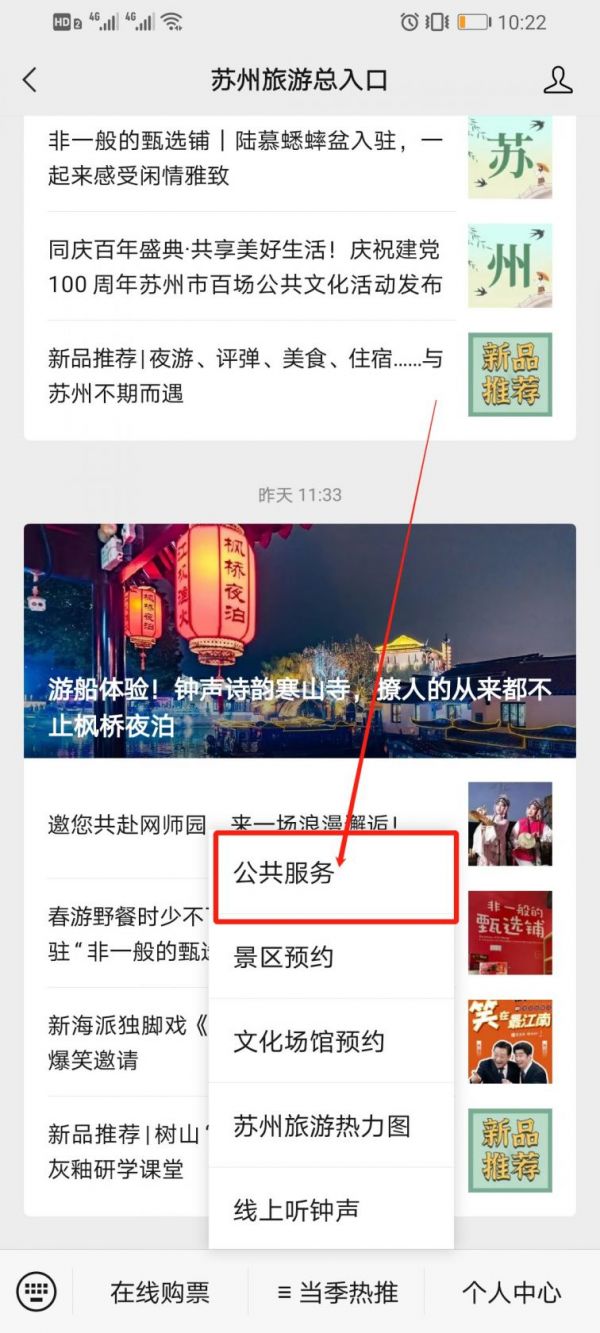
Task: Go back with the top-left arrow
Action: coord(30,80)
